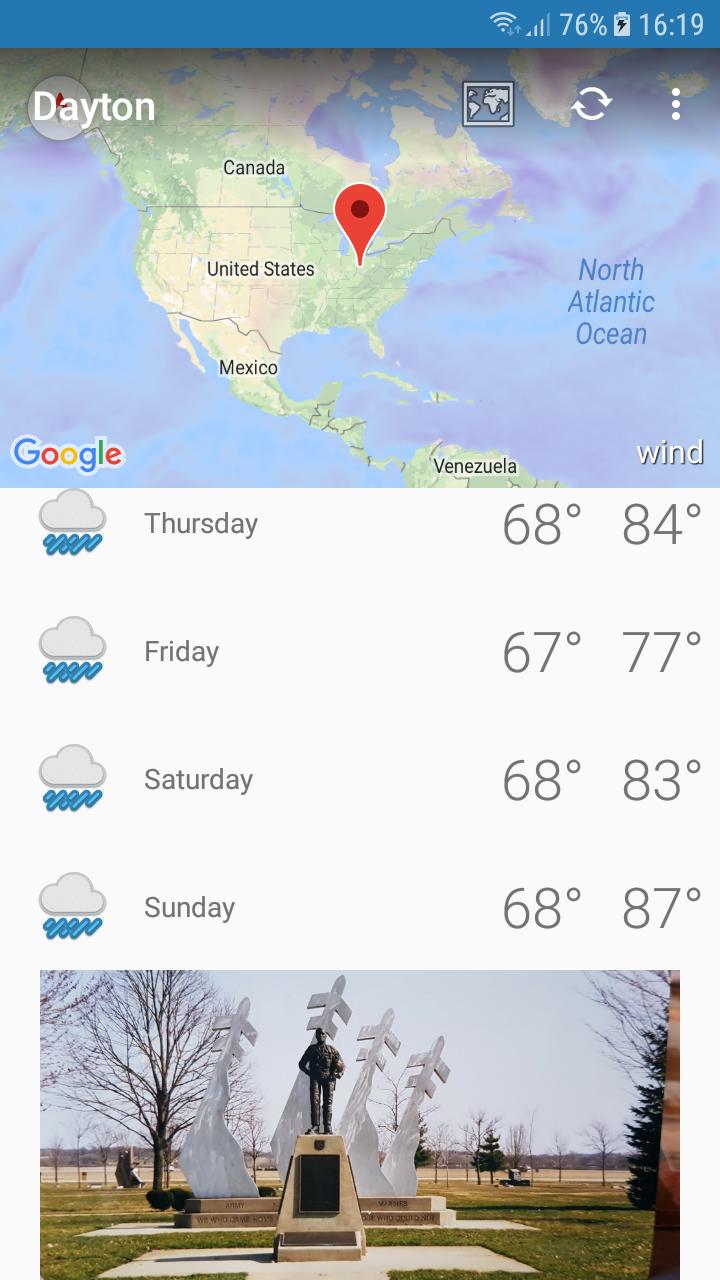Toggle the wind overlay on the map
The image size is (720, 1280).
pyautogui.click(x=669, y=452)
